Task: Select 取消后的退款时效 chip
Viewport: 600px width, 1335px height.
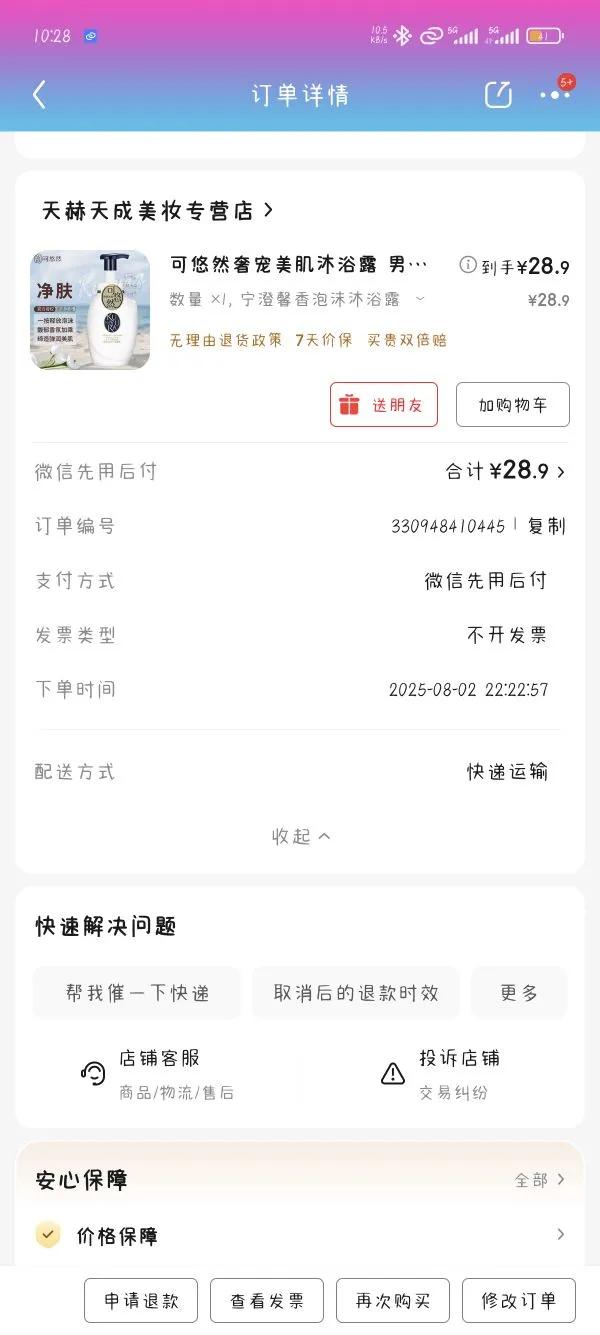Action: [x=356, y=993]
